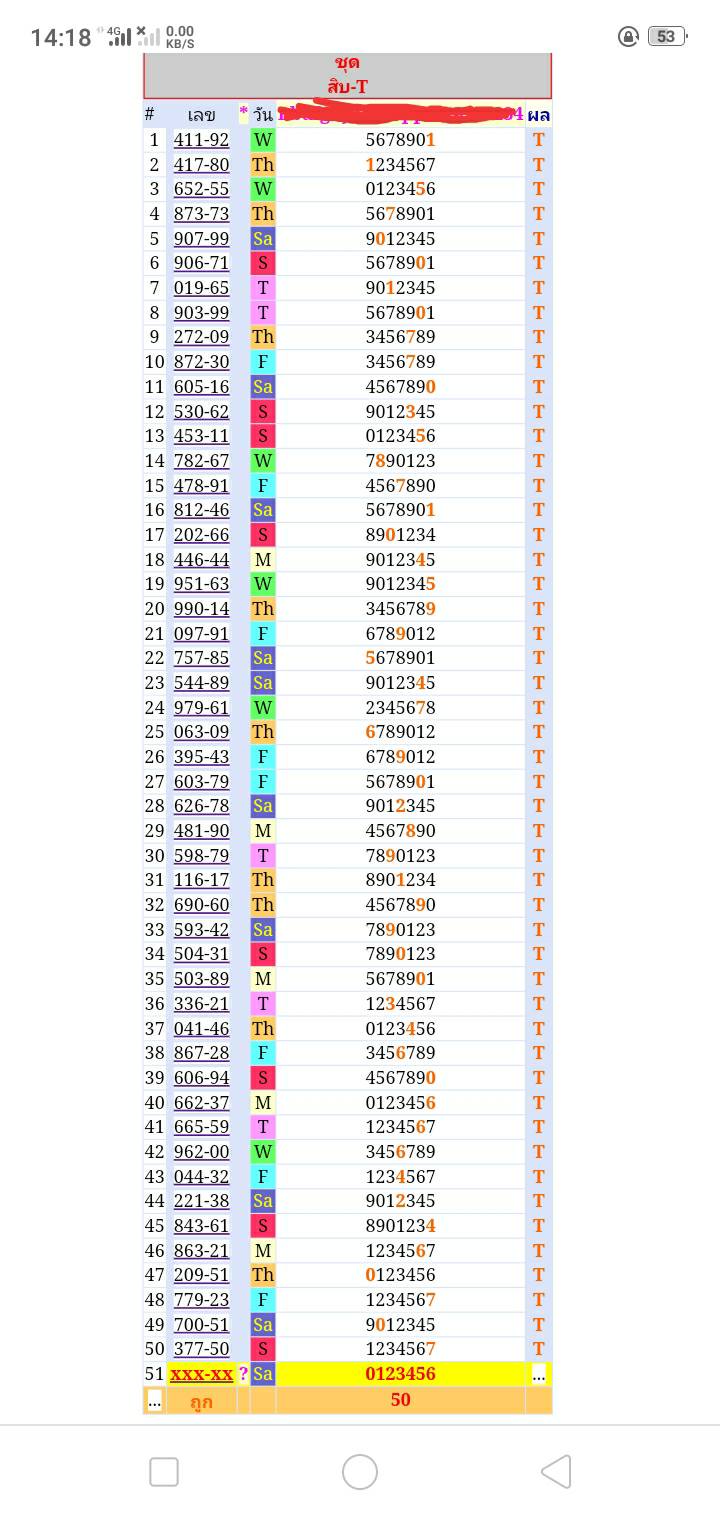Open the 979-61 number link
The height and width of the screenshot is (1520, 720).
[201, 708]
